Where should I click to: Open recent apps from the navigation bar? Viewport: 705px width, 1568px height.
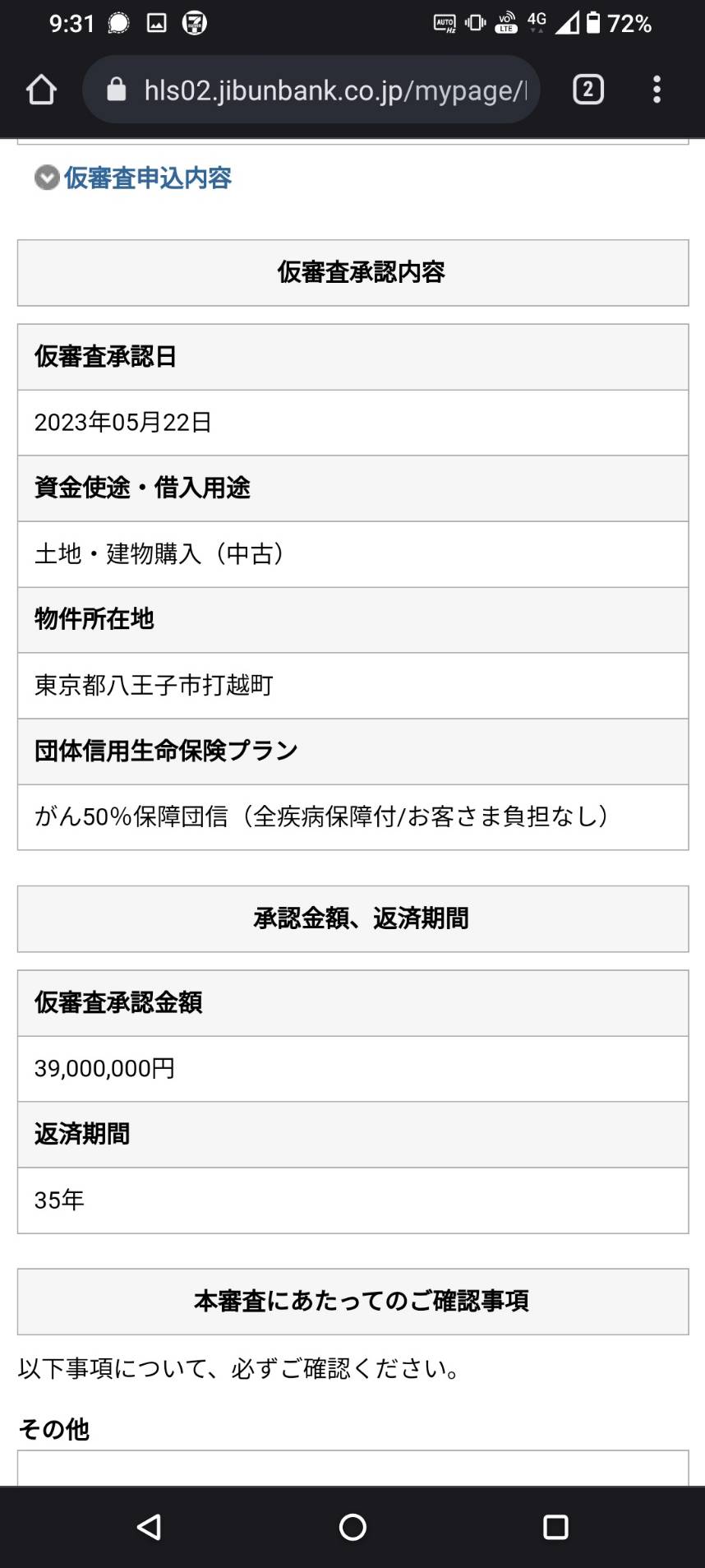point(555,1527)
